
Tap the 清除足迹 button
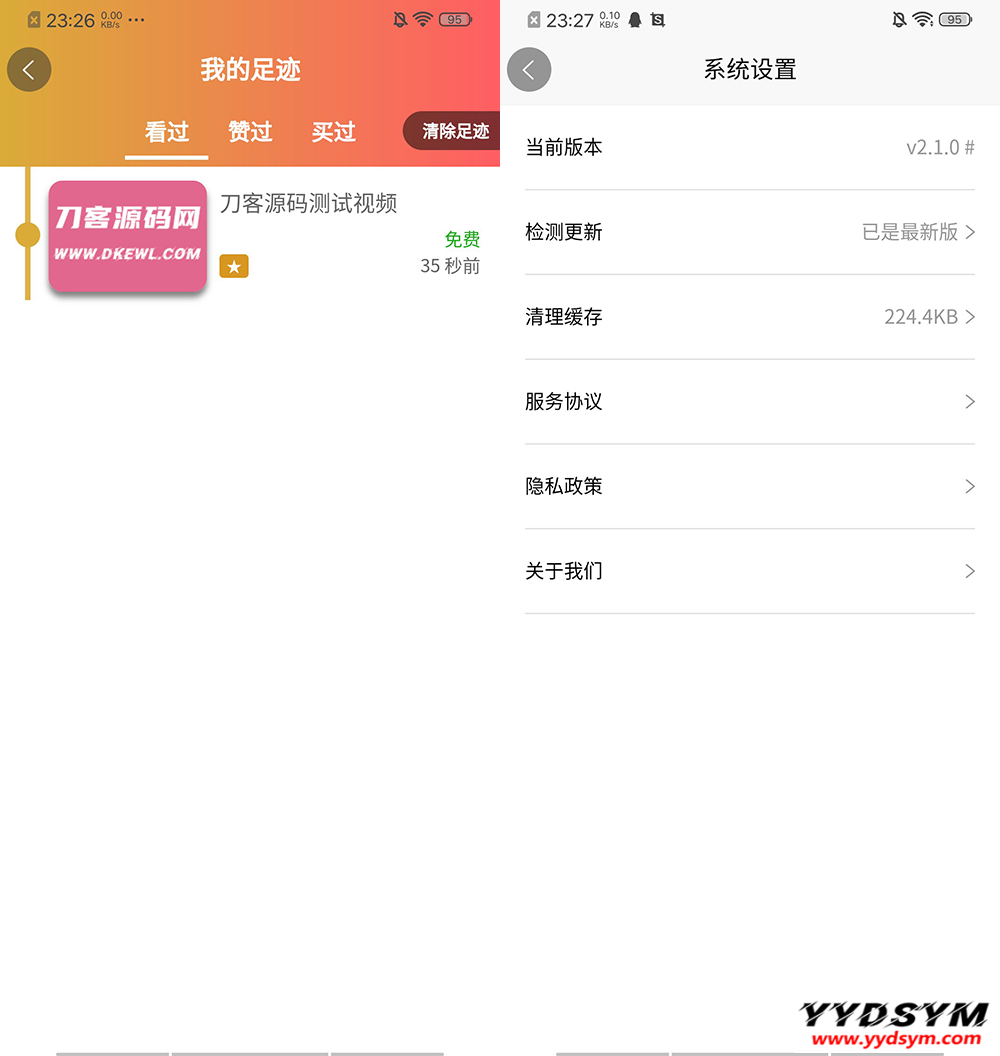click(454, 131)
